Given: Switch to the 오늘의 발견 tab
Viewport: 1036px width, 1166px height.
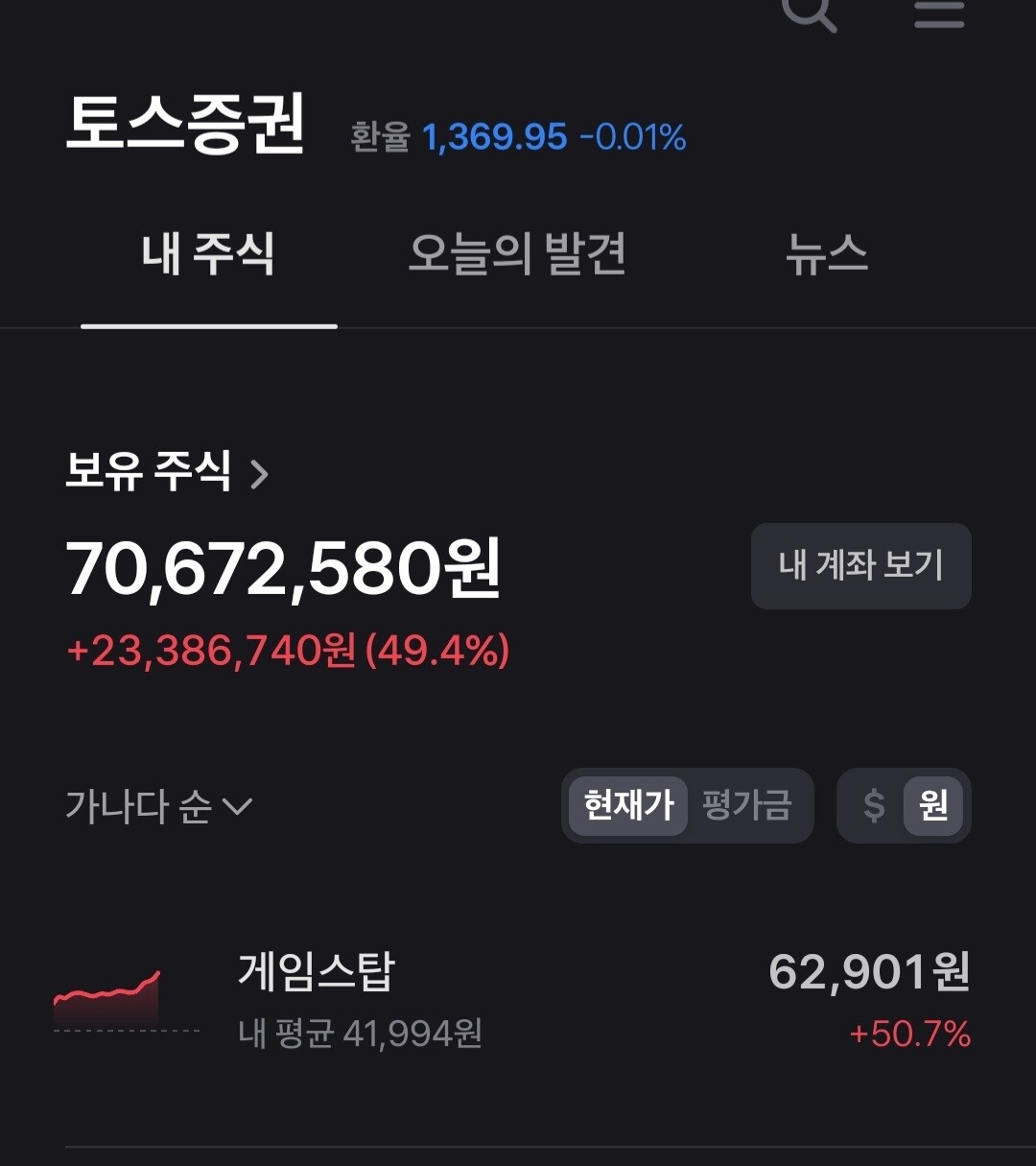Looking at the screenshot, I should click(x=519, y=253).
